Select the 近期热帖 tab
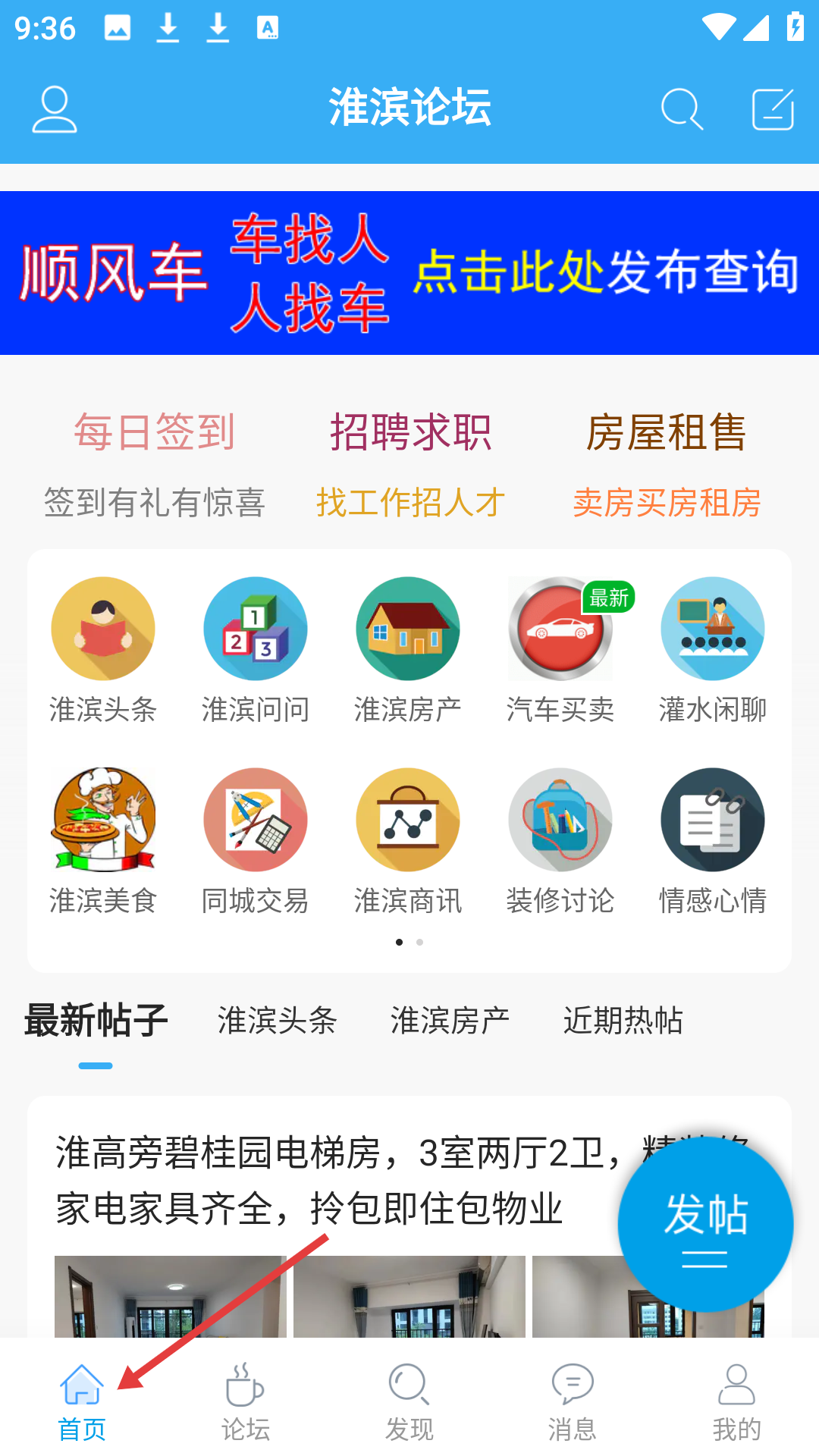Image resolution: width=819 pixels, height=1456 pixels. pos(623,1020)
